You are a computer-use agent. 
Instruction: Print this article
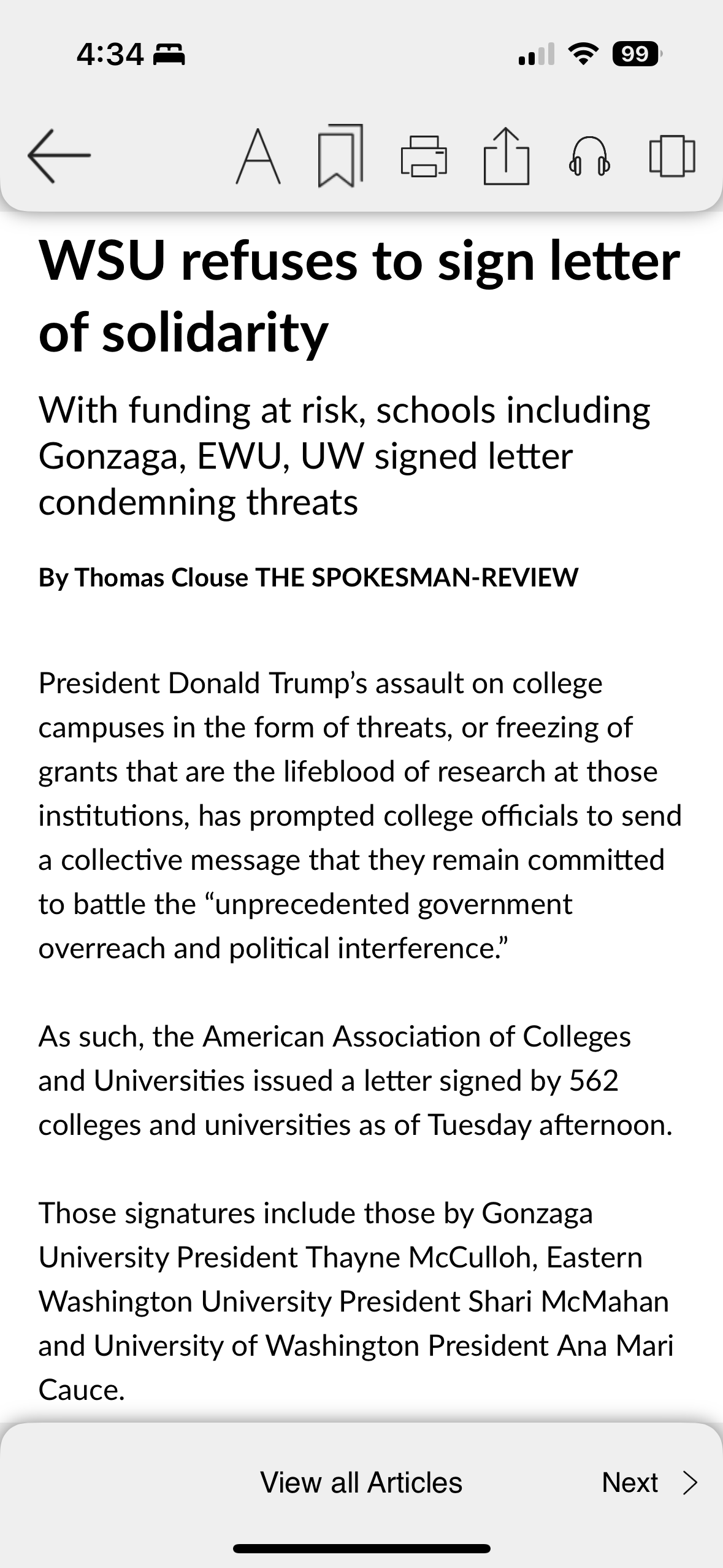coord(423,156)
